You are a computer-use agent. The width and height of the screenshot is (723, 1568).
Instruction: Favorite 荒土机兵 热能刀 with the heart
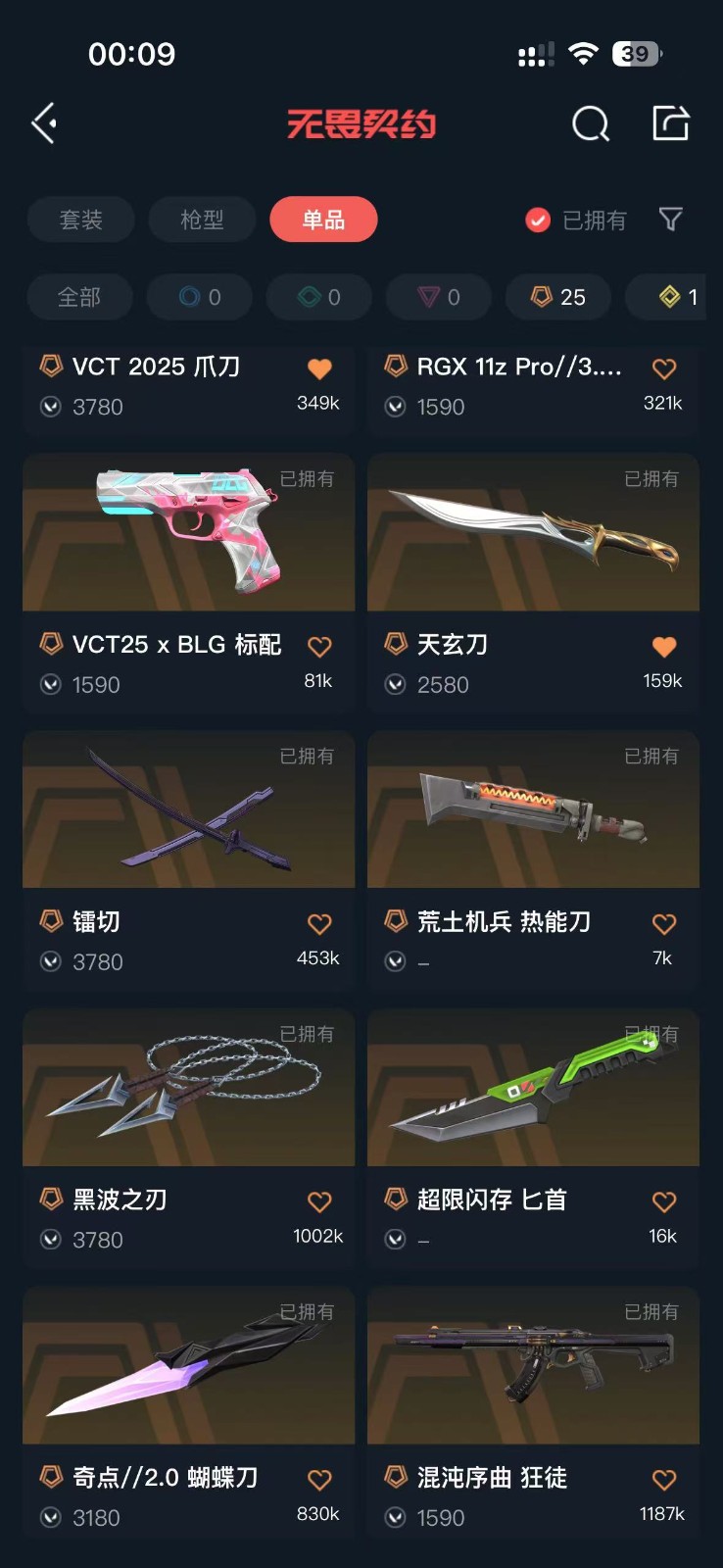664,924
